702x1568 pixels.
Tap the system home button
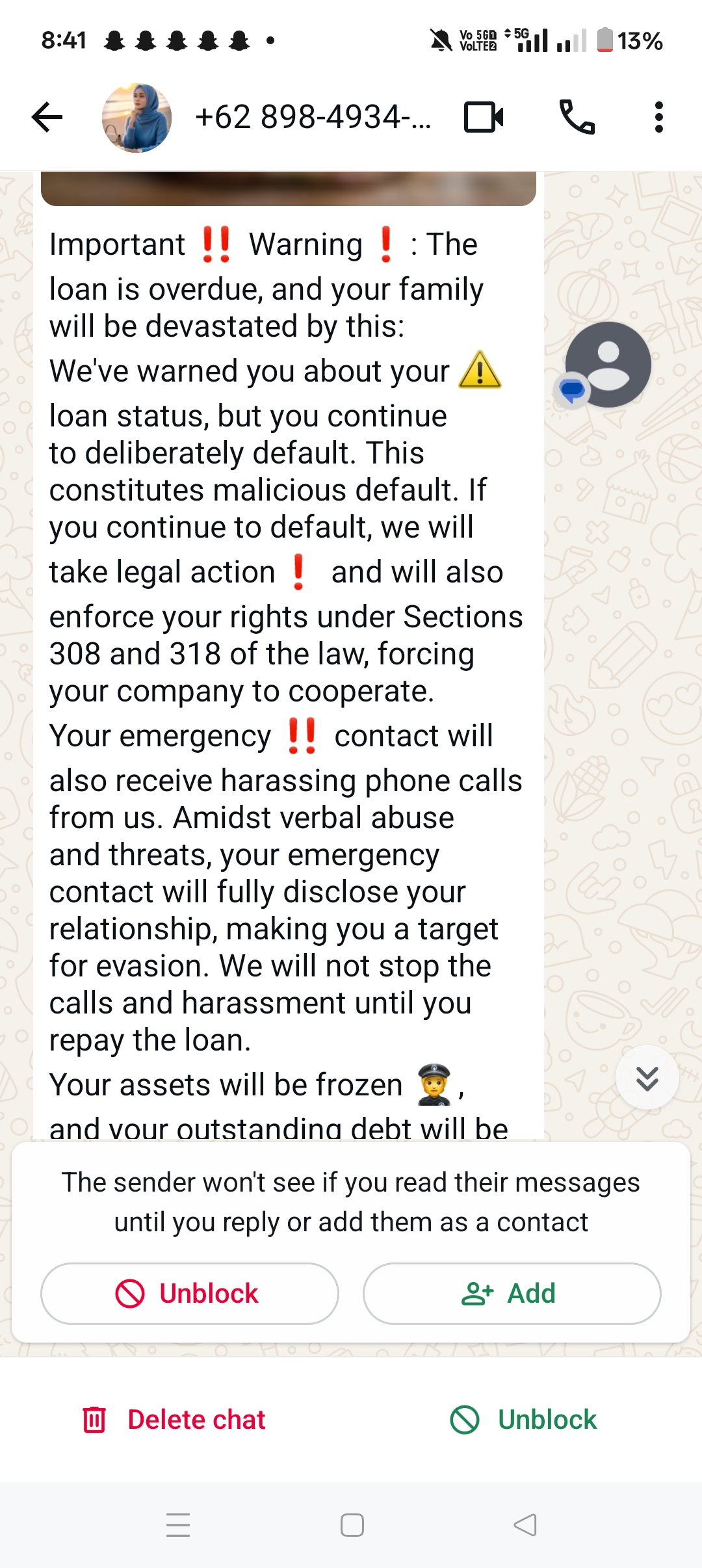pos(352,1525)
